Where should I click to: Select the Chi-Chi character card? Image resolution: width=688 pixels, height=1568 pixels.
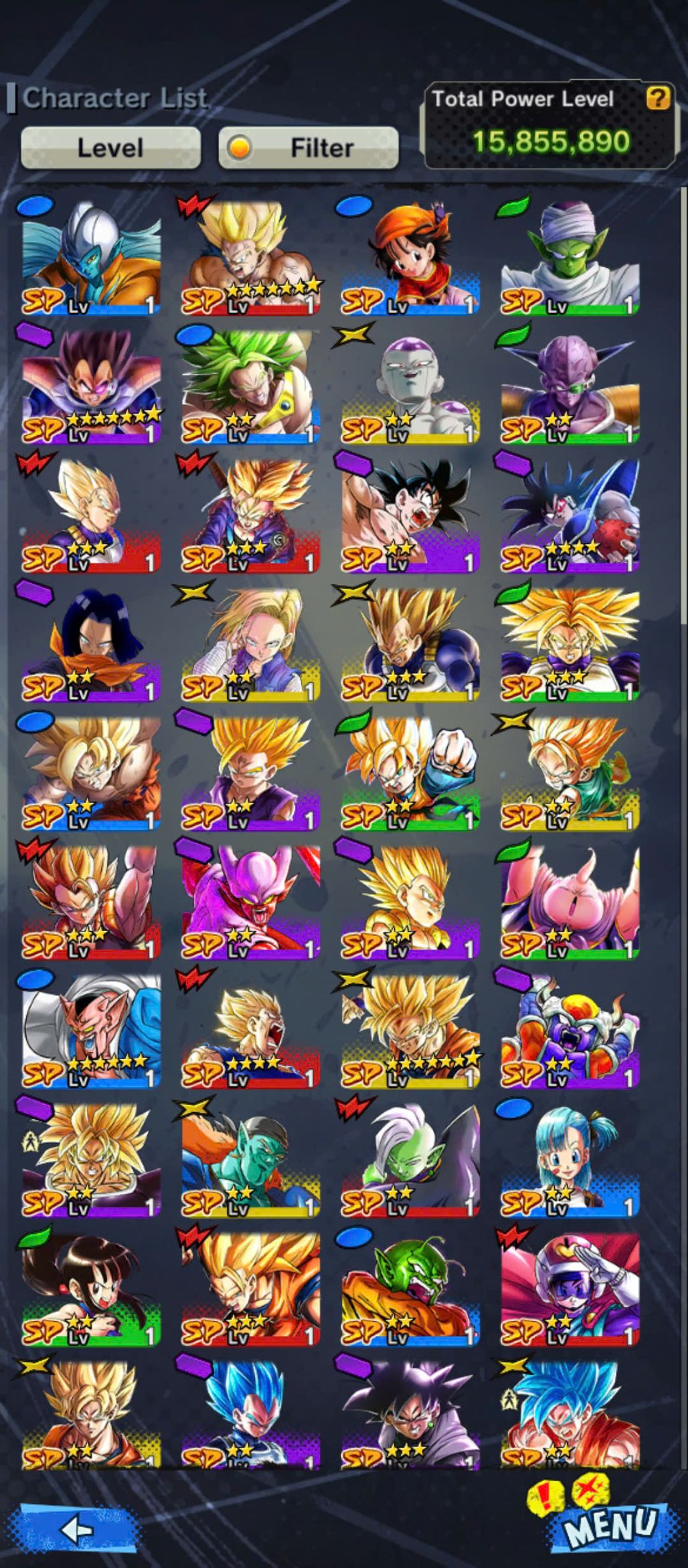[91, 1289]
